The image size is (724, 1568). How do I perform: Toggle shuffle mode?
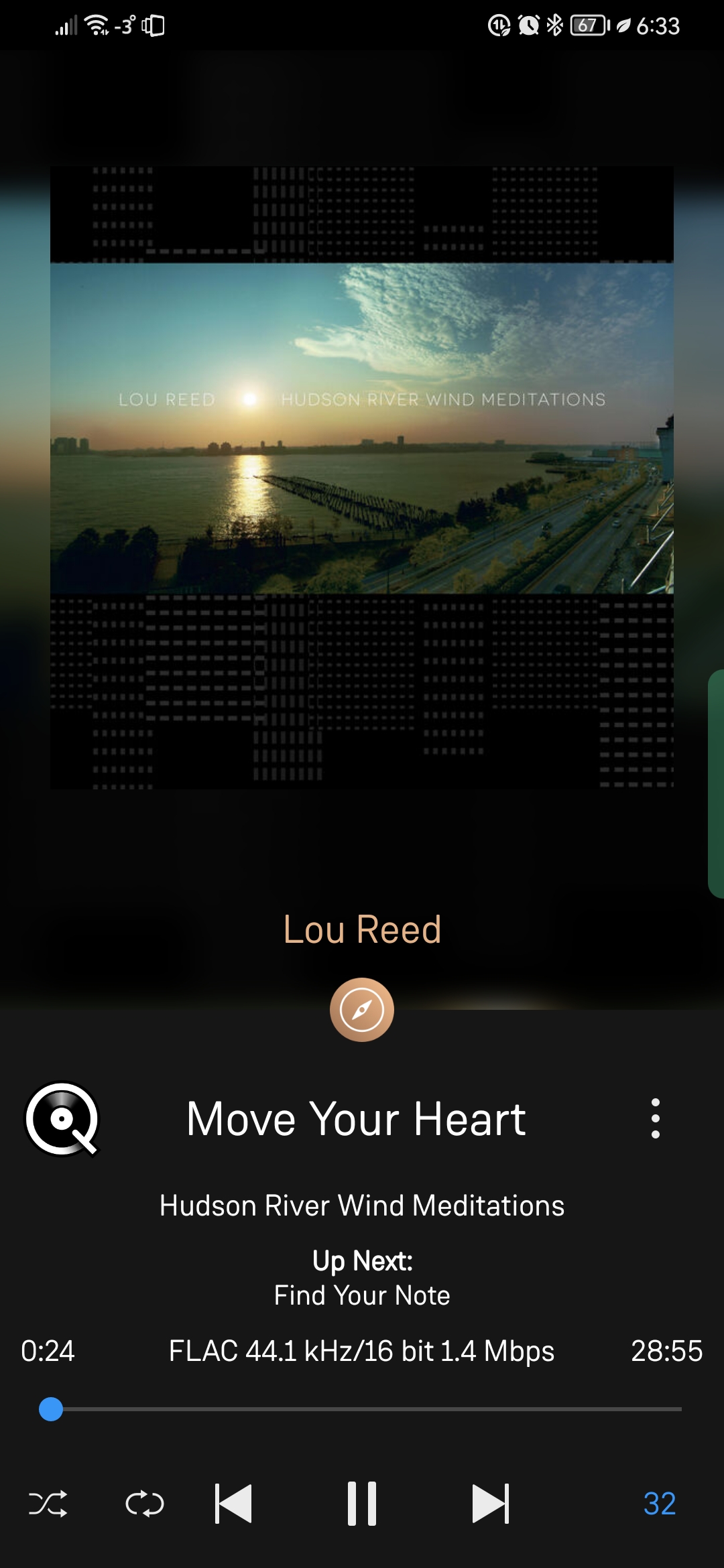pyautogui.click(x=48, y=1504)
